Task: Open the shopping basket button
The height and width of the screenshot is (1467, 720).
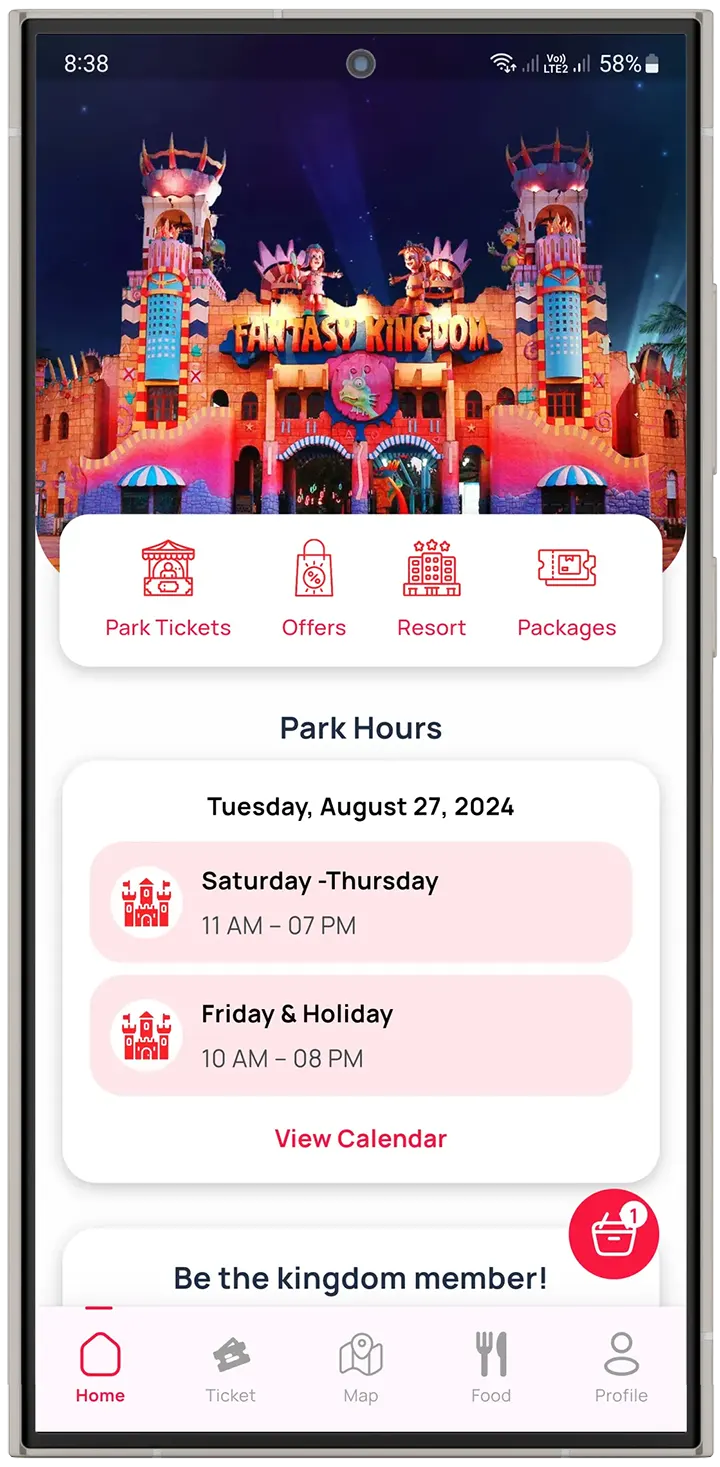Action: click(613, 1234)
